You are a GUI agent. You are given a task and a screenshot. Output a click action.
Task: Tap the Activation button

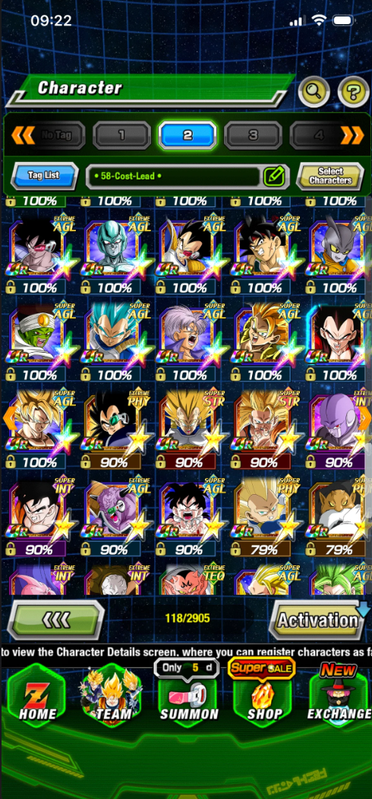[318, 620]
